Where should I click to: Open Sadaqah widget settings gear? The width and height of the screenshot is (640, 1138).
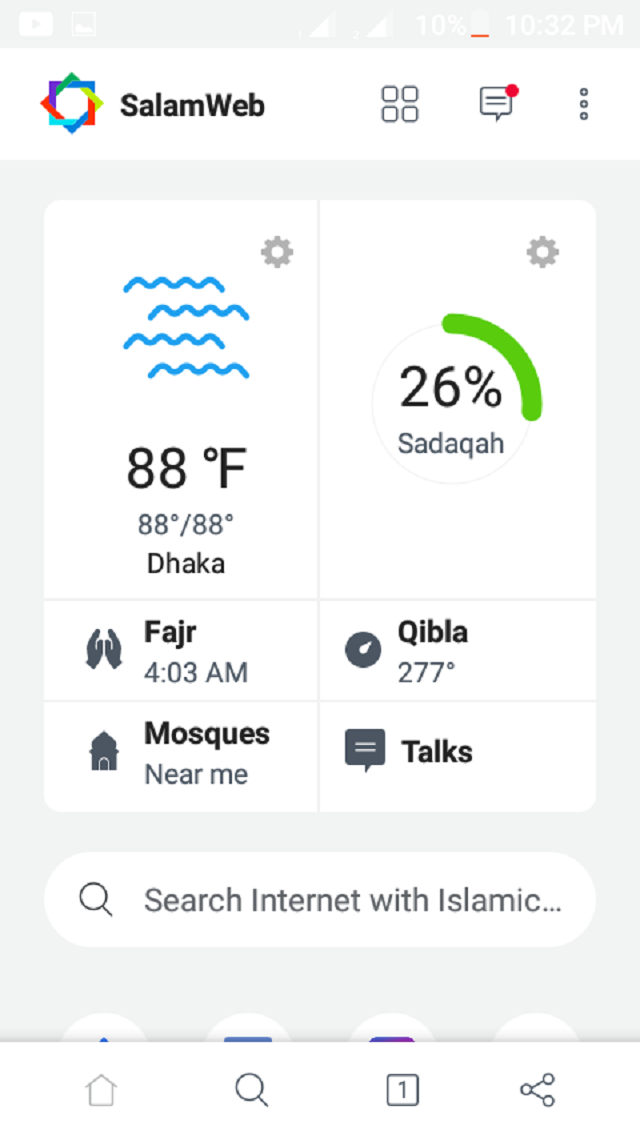tap(542, 252)
